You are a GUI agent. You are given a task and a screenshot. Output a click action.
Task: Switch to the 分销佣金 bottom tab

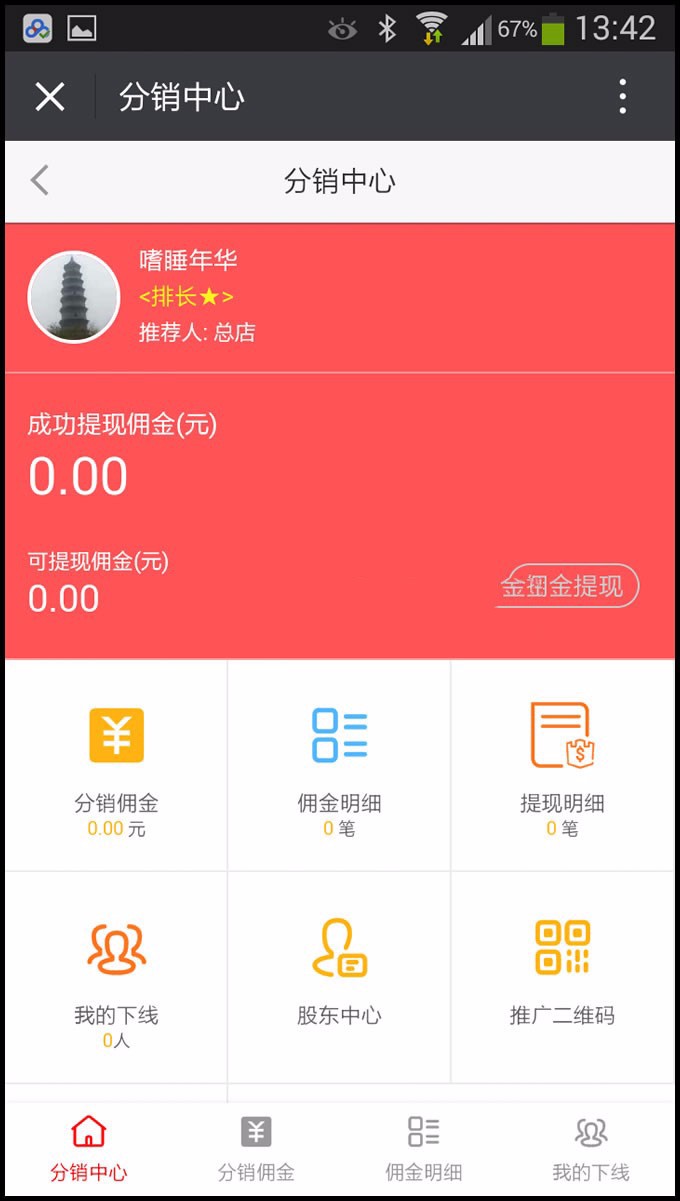(256, 1150)
